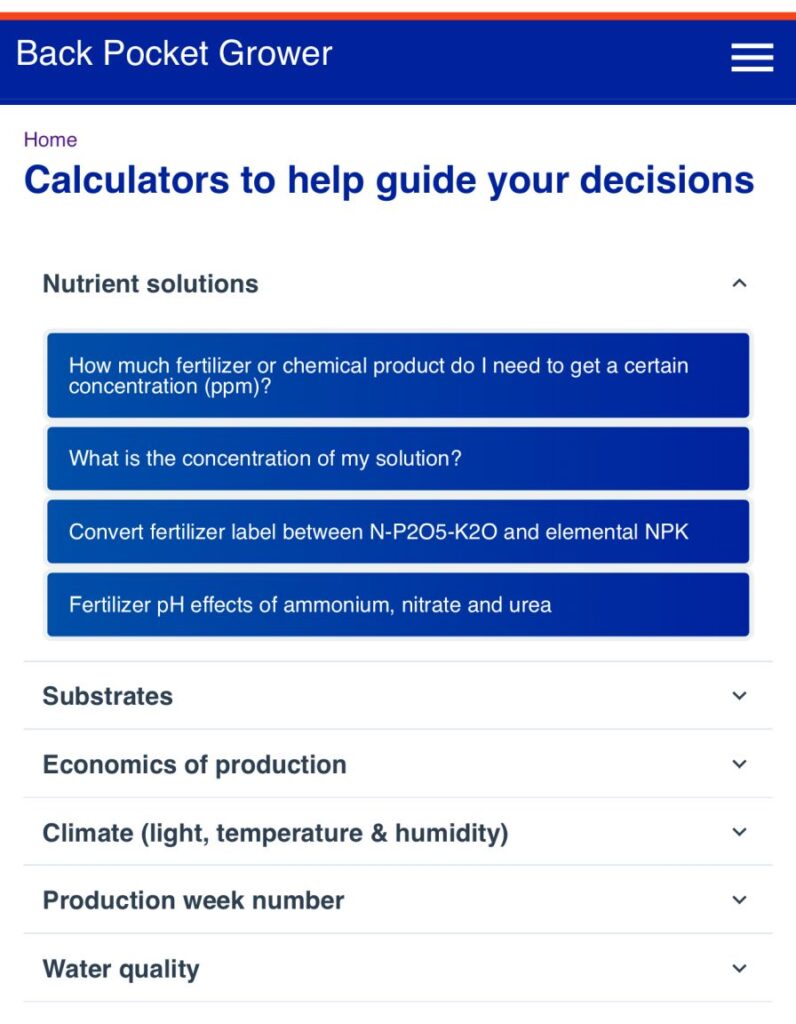796x1024 pixels.
Task: Open the hamburger navigation menu
Action: (x=751, y=58)
